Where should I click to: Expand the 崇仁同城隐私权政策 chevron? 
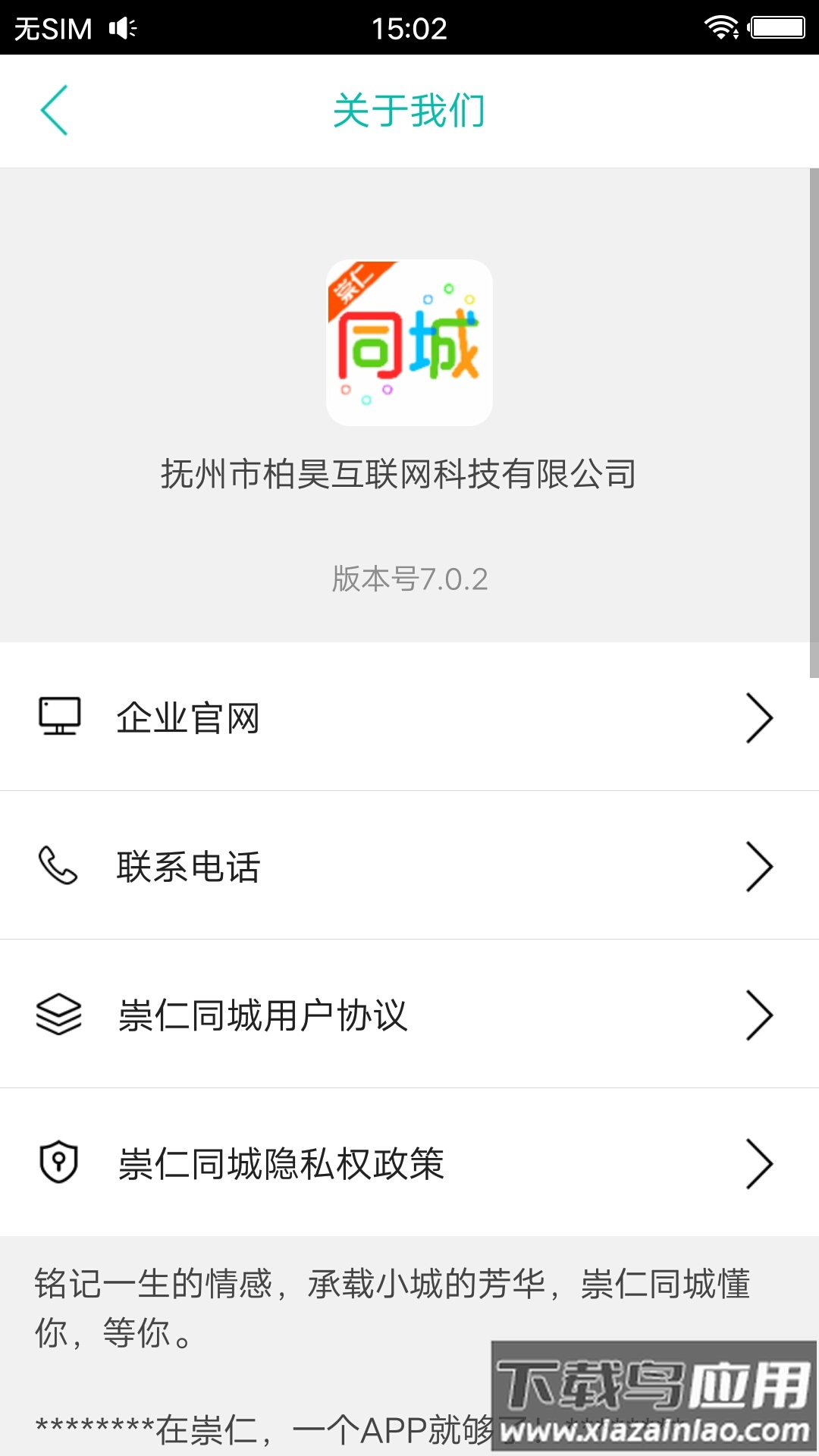coord(758,1163)
